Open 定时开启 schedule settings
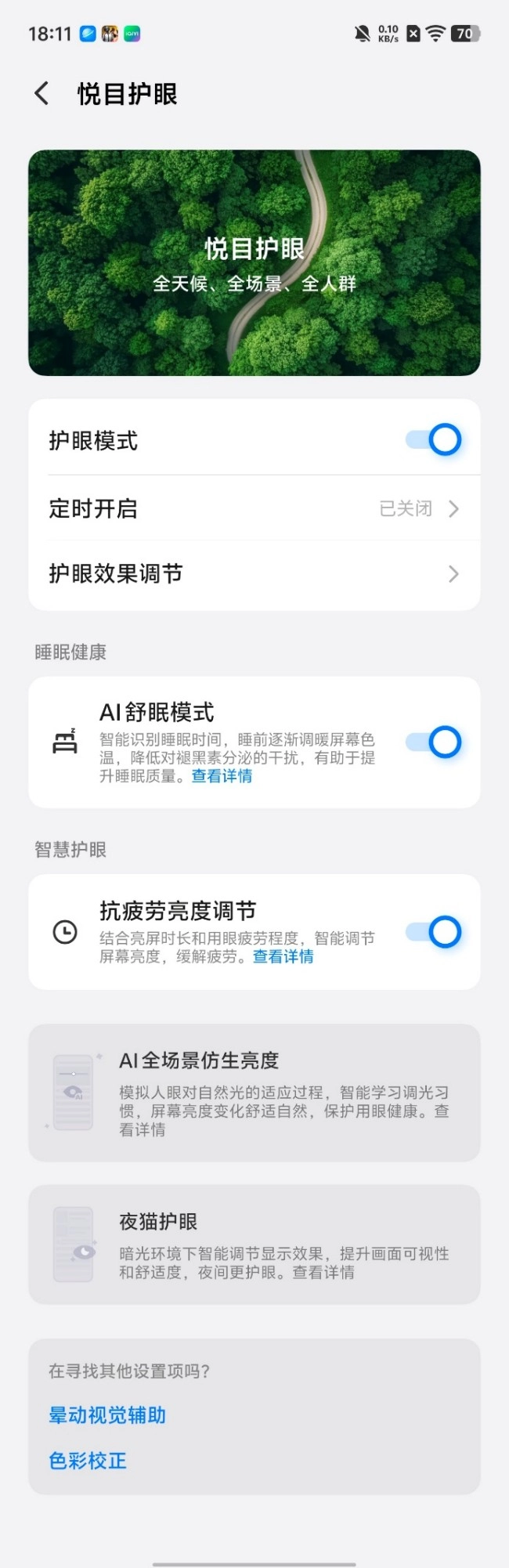509x1568 pixels. click(254, 509)
